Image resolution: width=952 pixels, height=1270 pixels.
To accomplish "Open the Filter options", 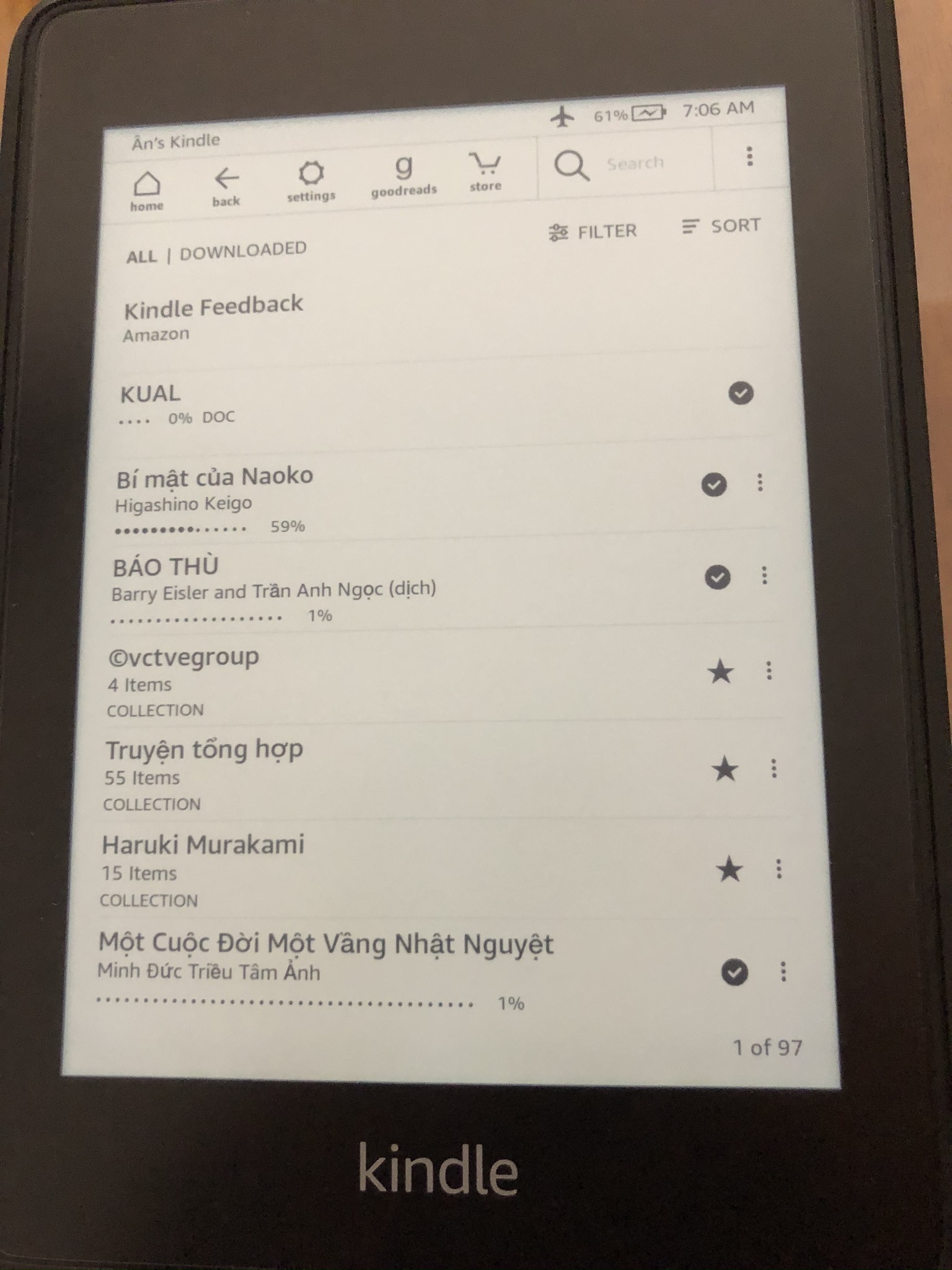I will (593, 232).
